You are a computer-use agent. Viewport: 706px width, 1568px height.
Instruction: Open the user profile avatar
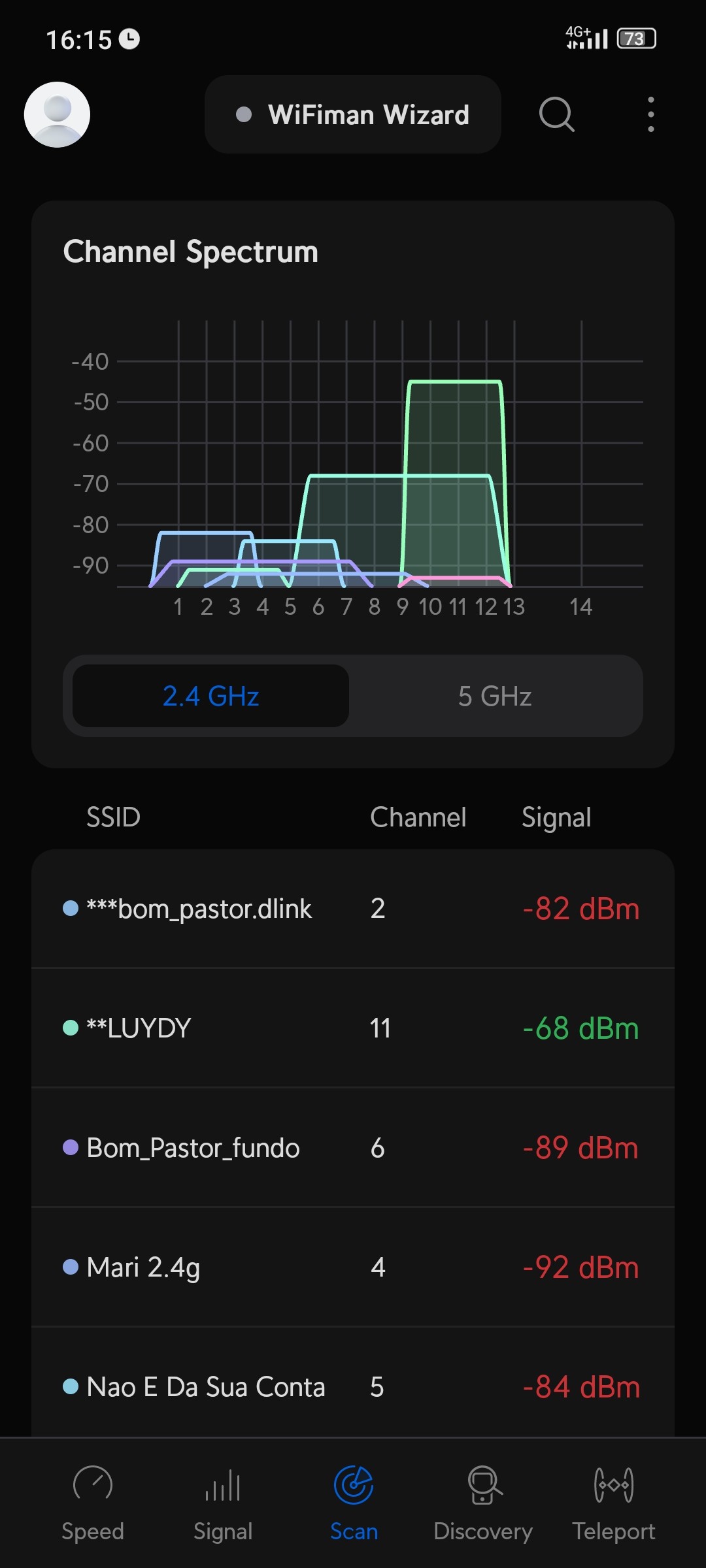click(57, 114)
